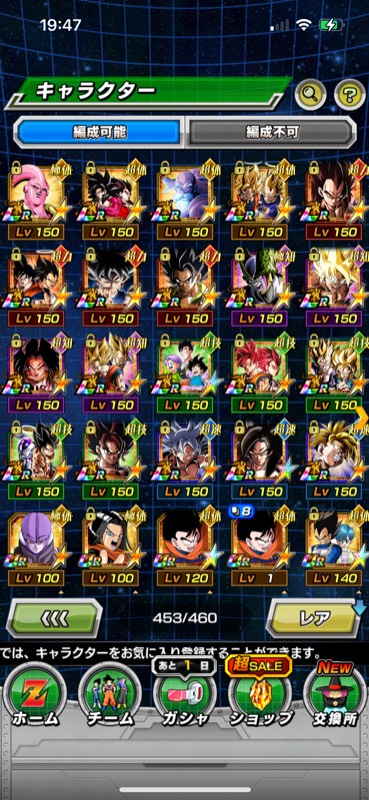This screenshot has height=800, width=369.
Task: Tap the green back arrows button
Action: (x=54, y=618)
